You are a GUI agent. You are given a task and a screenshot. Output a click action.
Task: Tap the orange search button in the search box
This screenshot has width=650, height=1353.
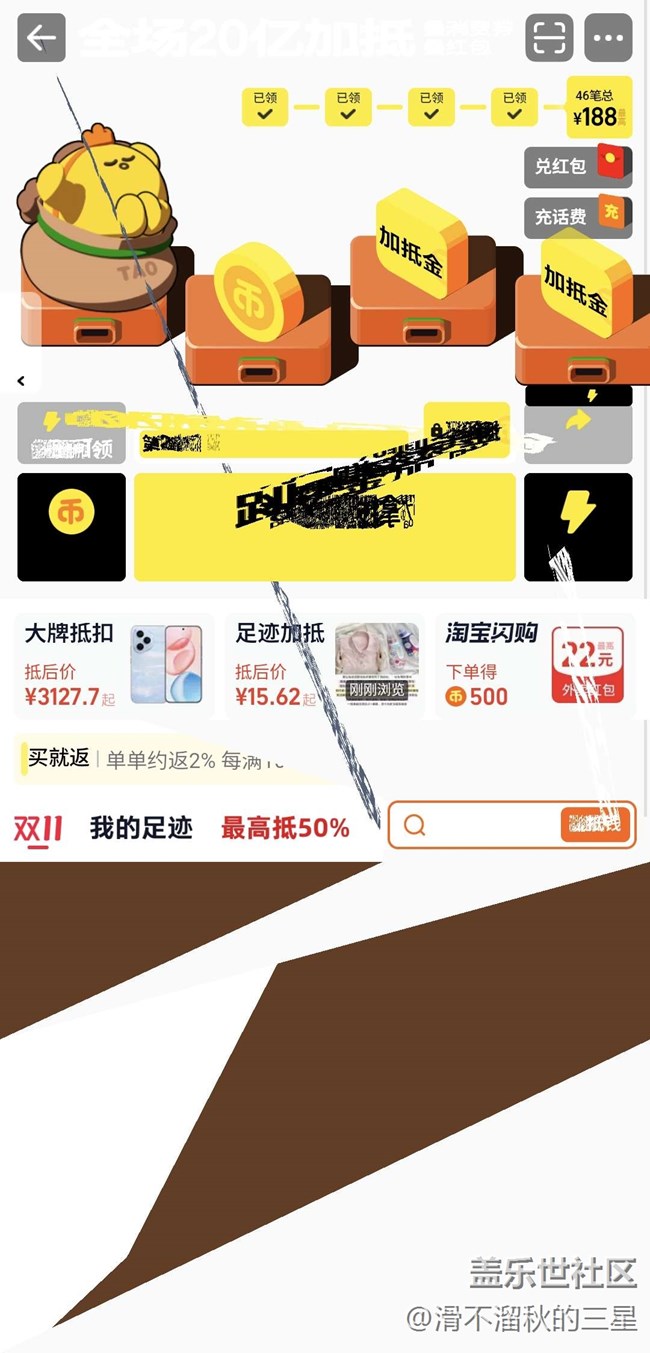(595, 825)
